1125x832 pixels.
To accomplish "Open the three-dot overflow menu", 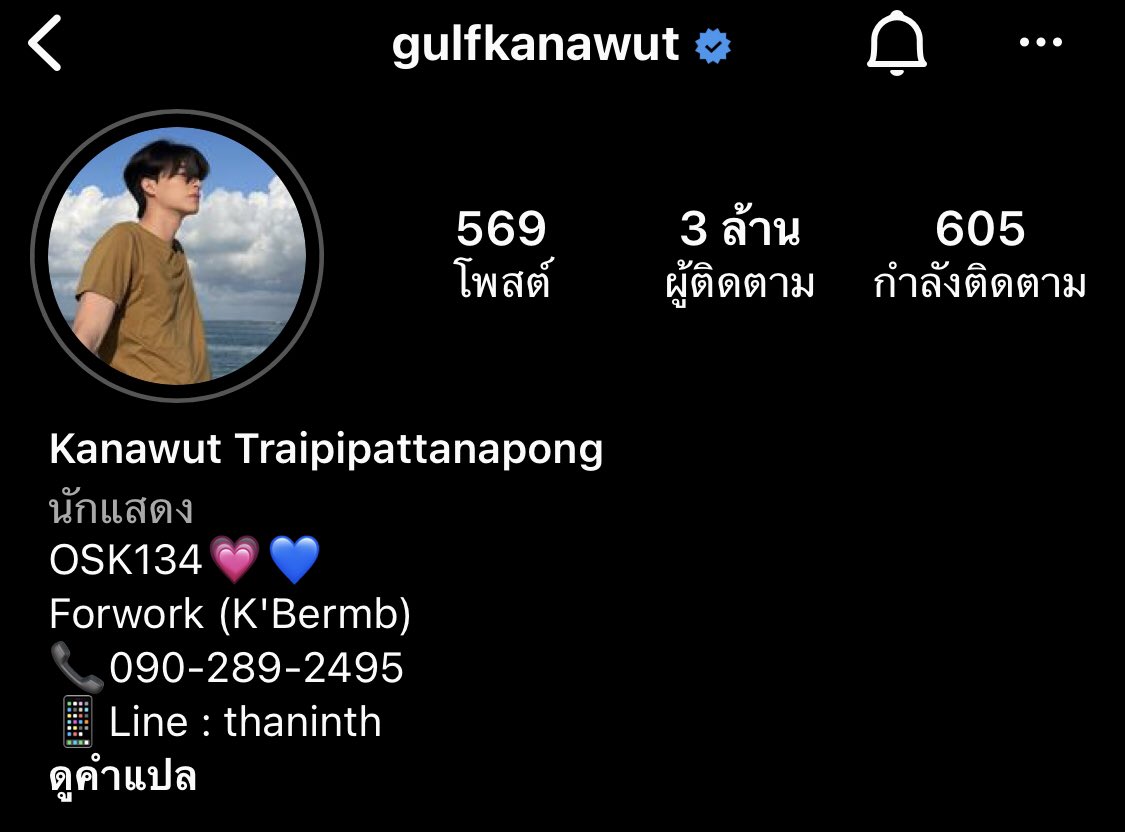I will point(1041,43).
